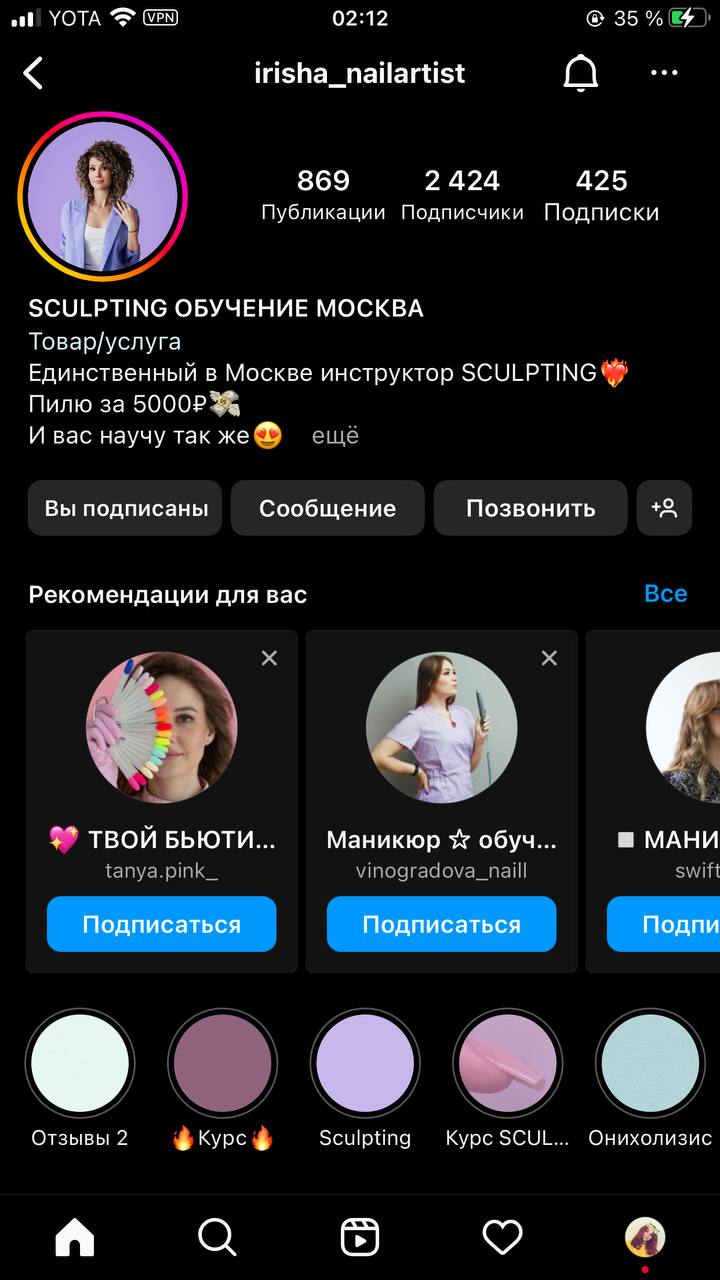Screen dimensions: 720x1280
Task: Follow tanya.pink_ with Подписаться
Action: pyautogui.click(x=162, y=924)
